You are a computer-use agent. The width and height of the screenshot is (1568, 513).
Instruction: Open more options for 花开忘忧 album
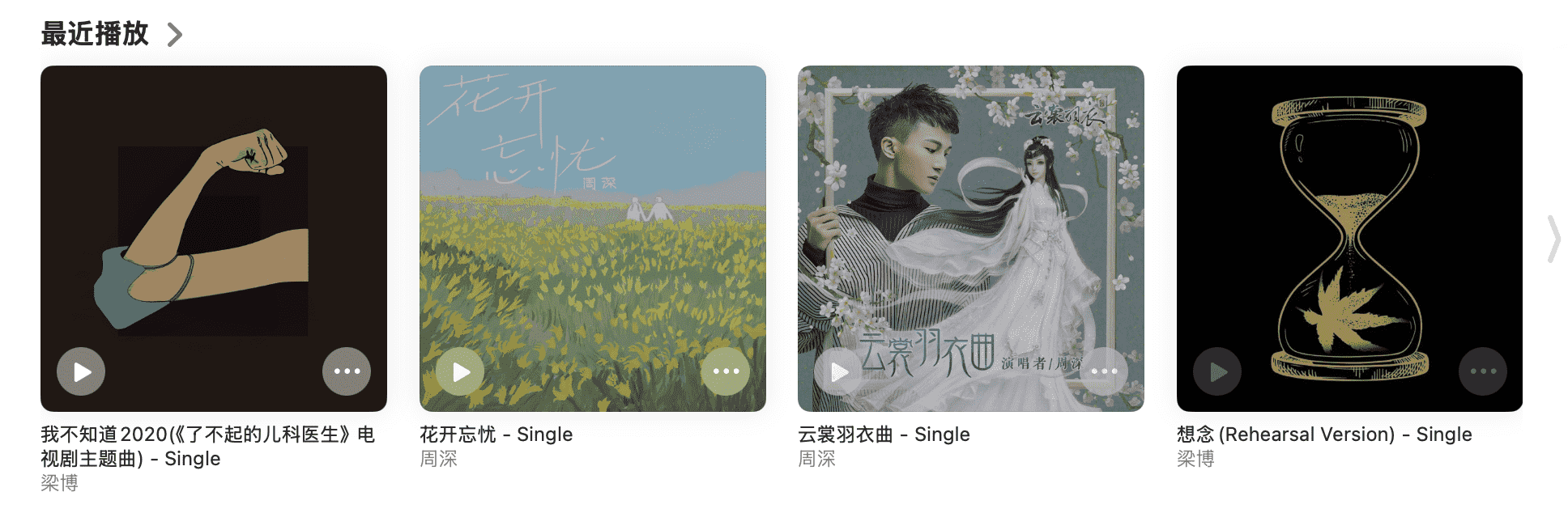pos(726,371)
